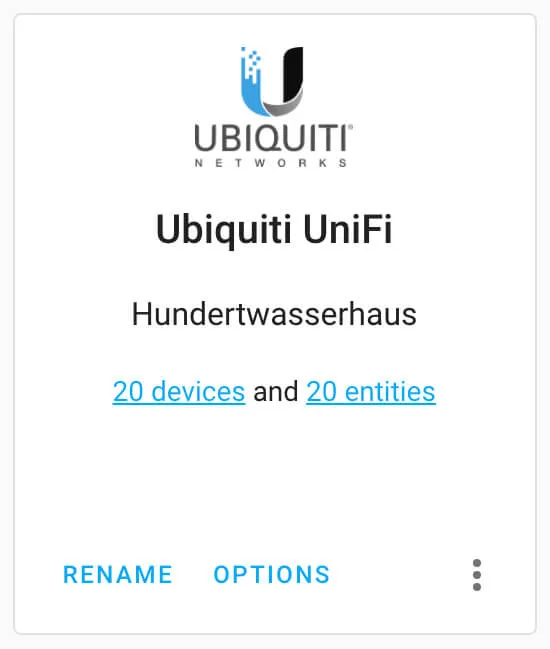This screenshot has height=649, width=550.
Task: Tap the RENAME button
Action: tap(118, 574)
